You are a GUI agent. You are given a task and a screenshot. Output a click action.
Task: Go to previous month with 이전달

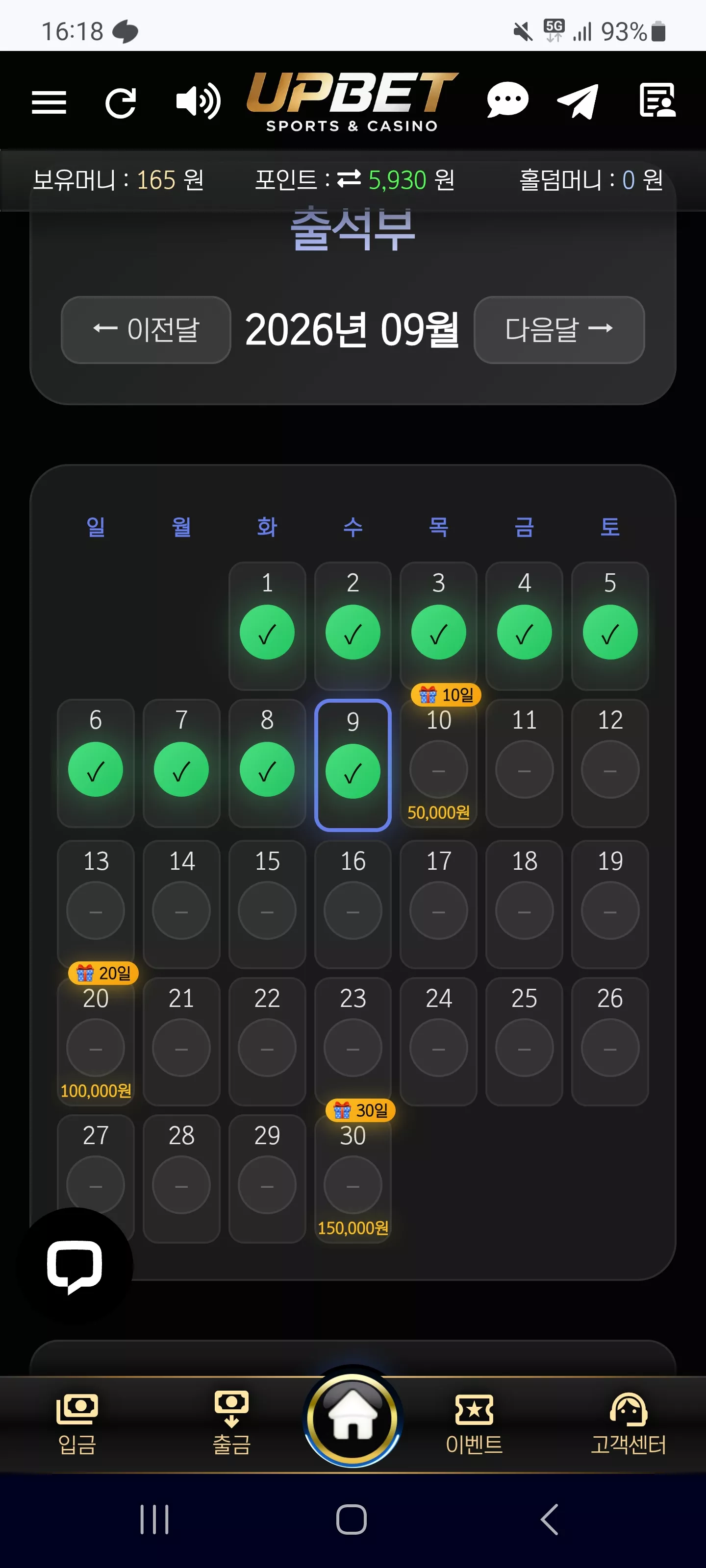click(146, 330)
